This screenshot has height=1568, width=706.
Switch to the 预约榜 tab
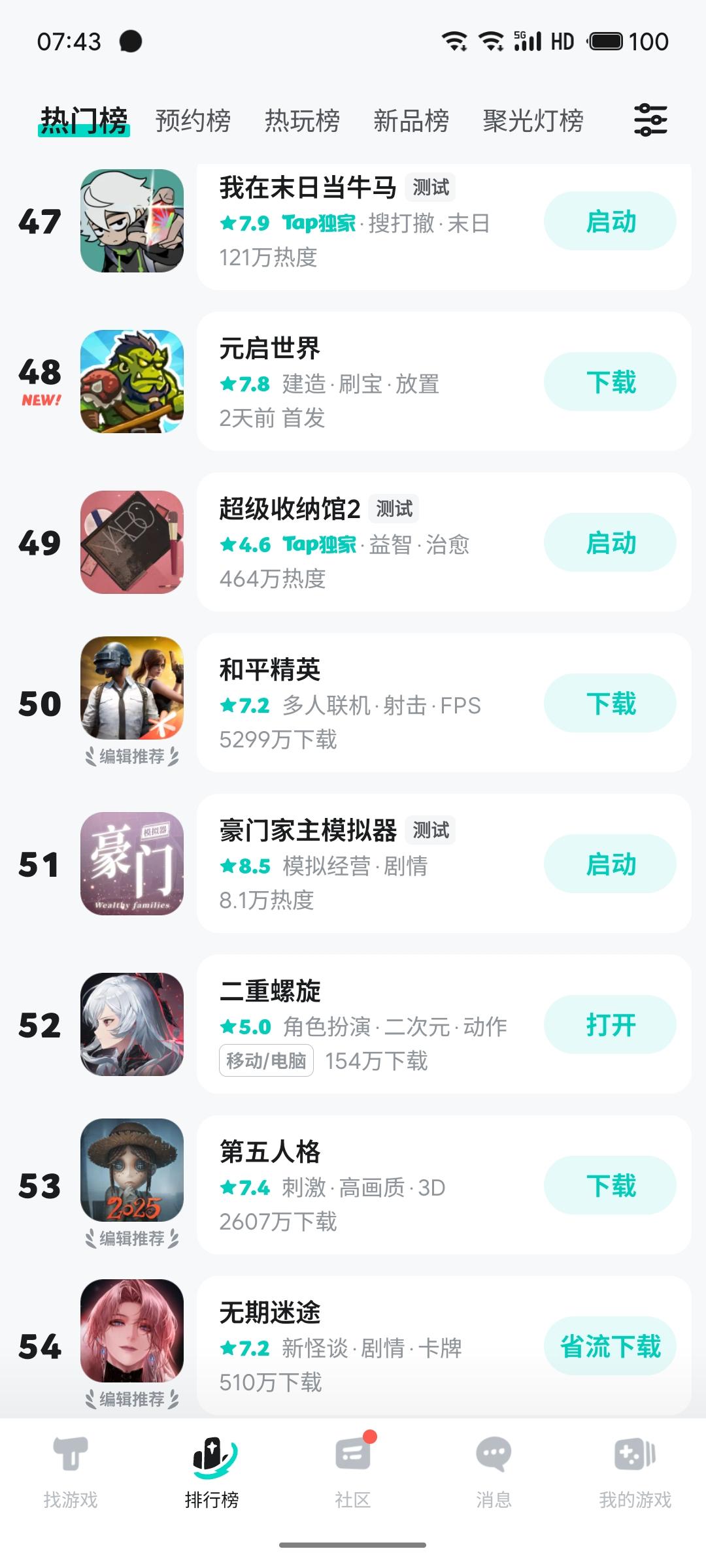point(193,121)
